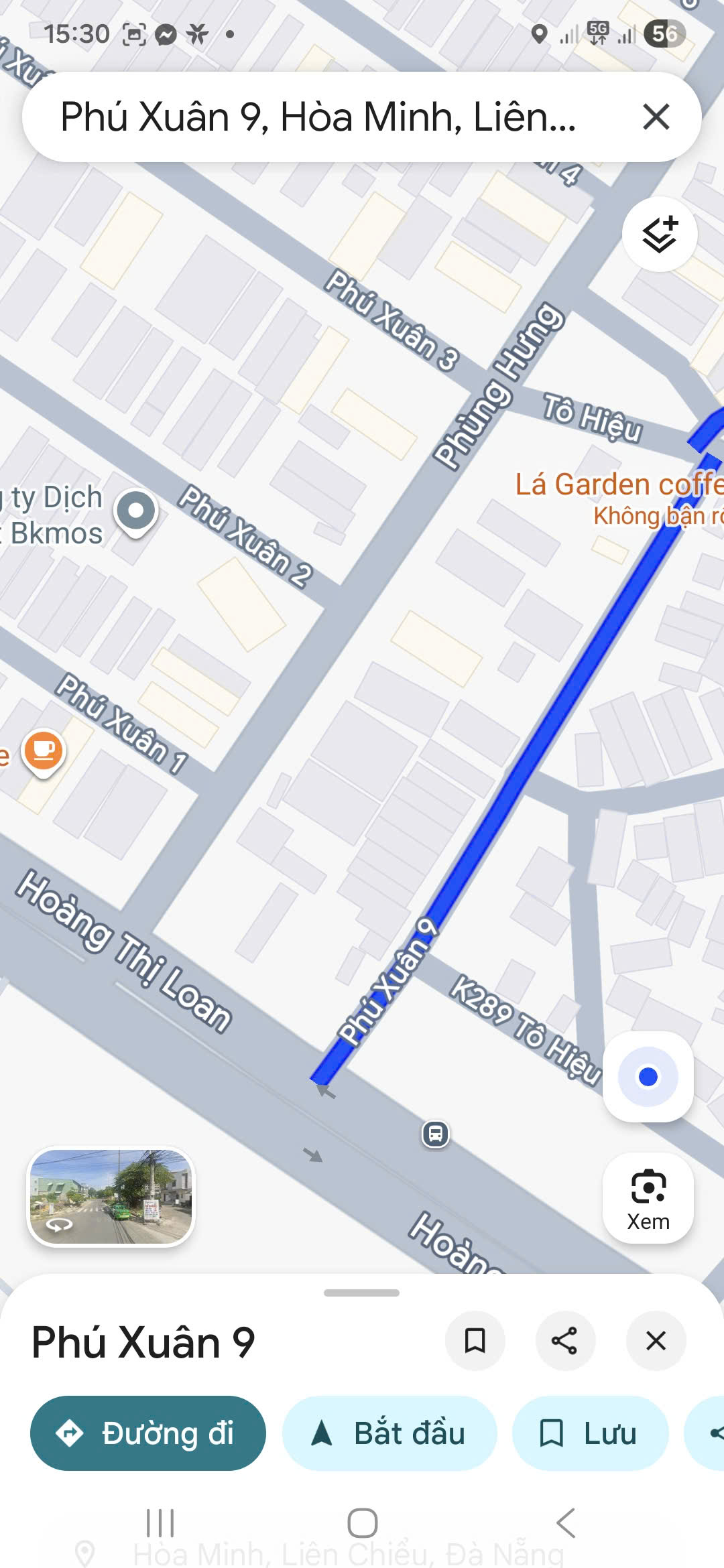This screenshot has width=724, height=1568.
Task: Open the search box showing Phú Xuân 9
Action: tap(318, 117)
